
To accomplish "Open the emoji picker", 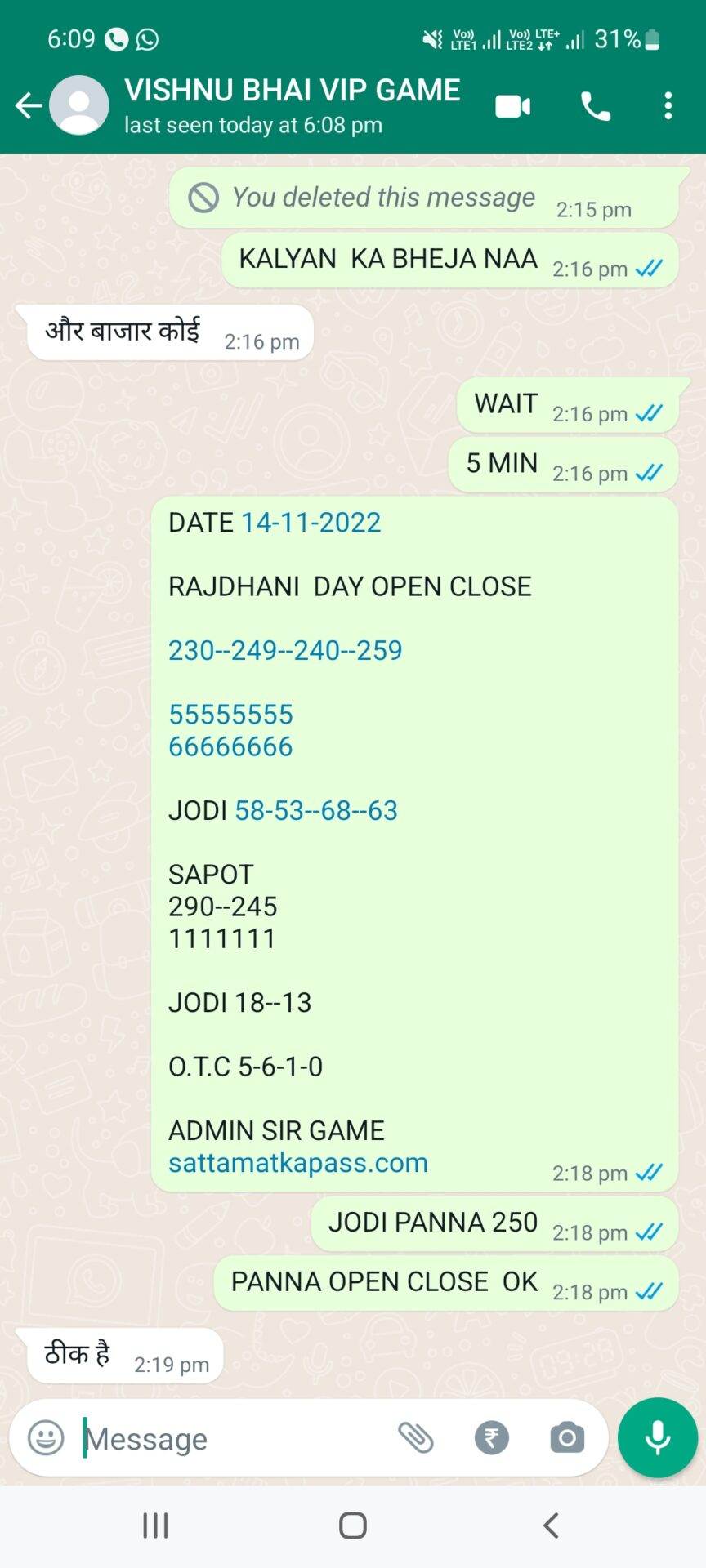I will [x=46, y=1437].
